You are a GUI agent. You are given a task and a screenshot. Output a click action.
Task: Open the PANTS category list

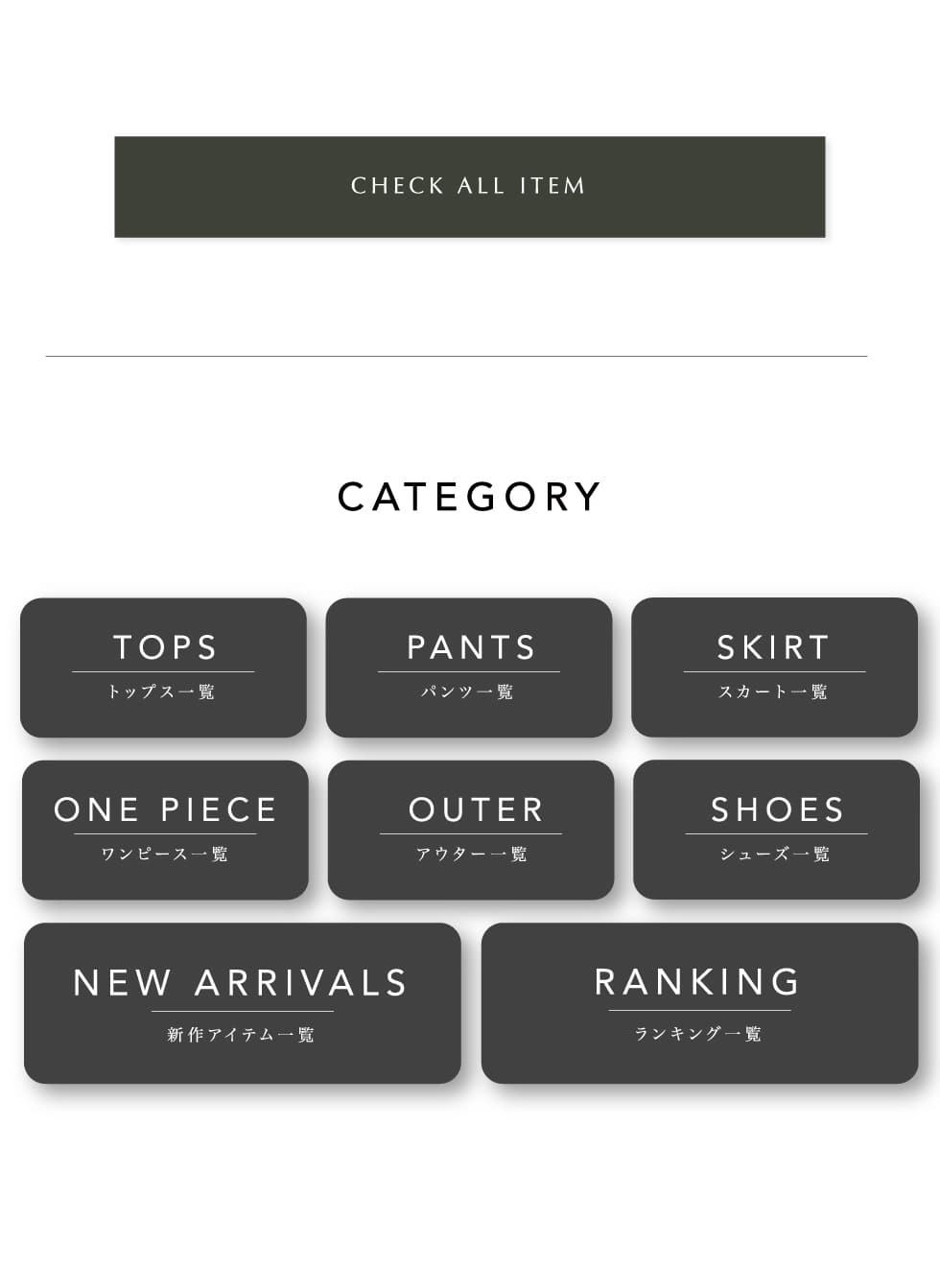pyautogui.click(x=468, y=667)
